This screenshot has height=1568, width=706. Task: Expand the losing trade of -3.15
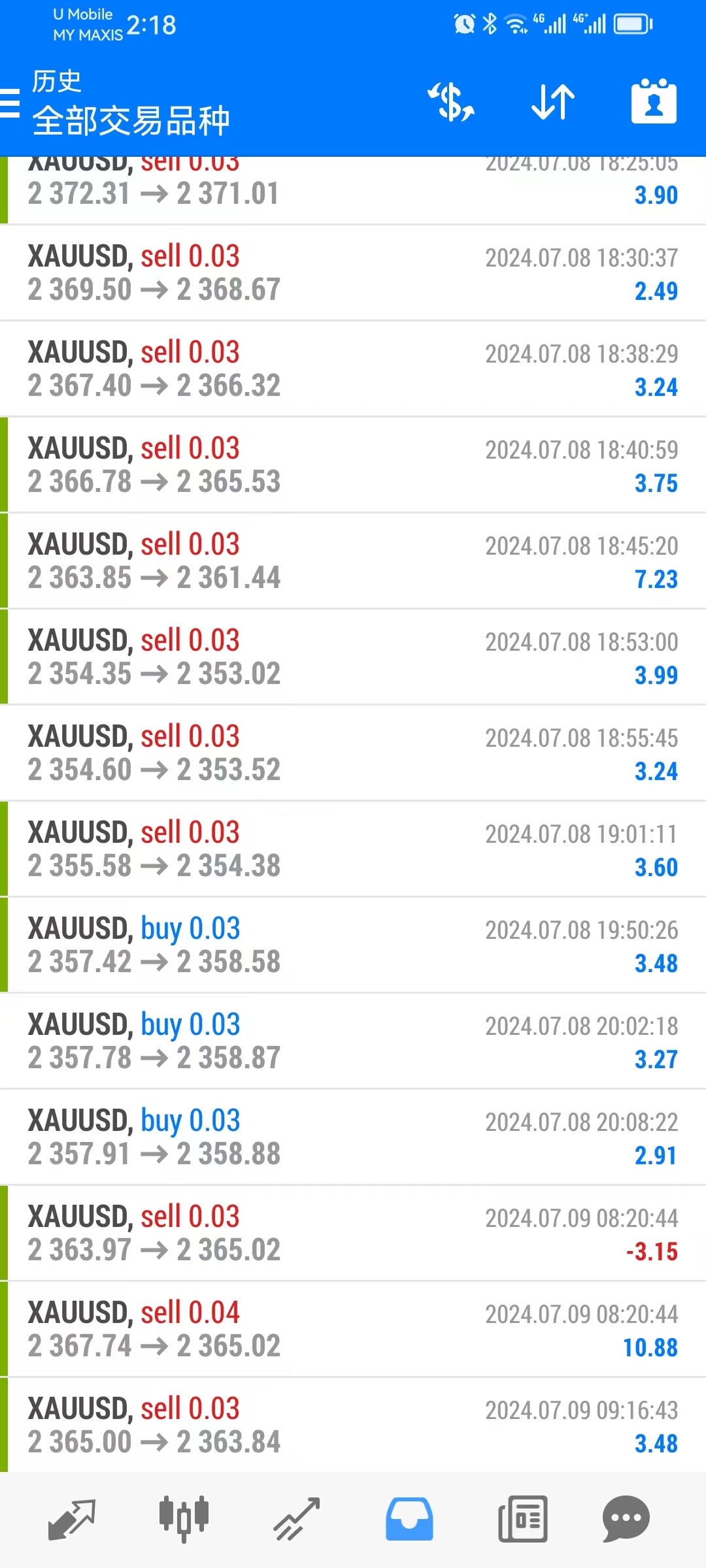pyautogui.click(x=353, y=1233)
